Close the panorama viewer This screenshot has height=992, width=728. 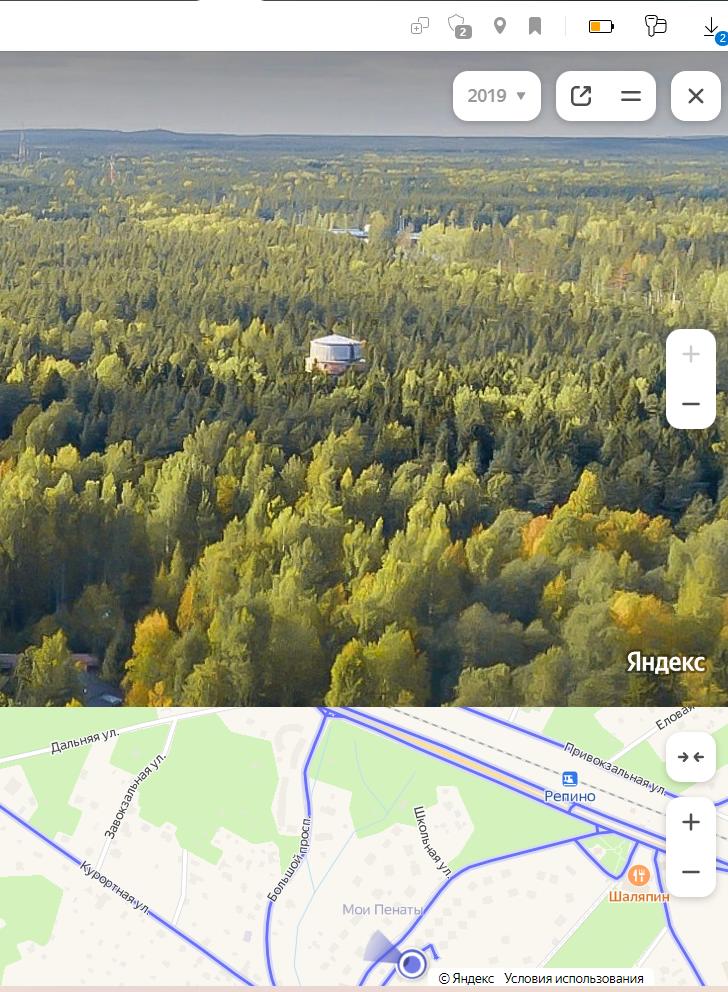(x=696, y=96)
